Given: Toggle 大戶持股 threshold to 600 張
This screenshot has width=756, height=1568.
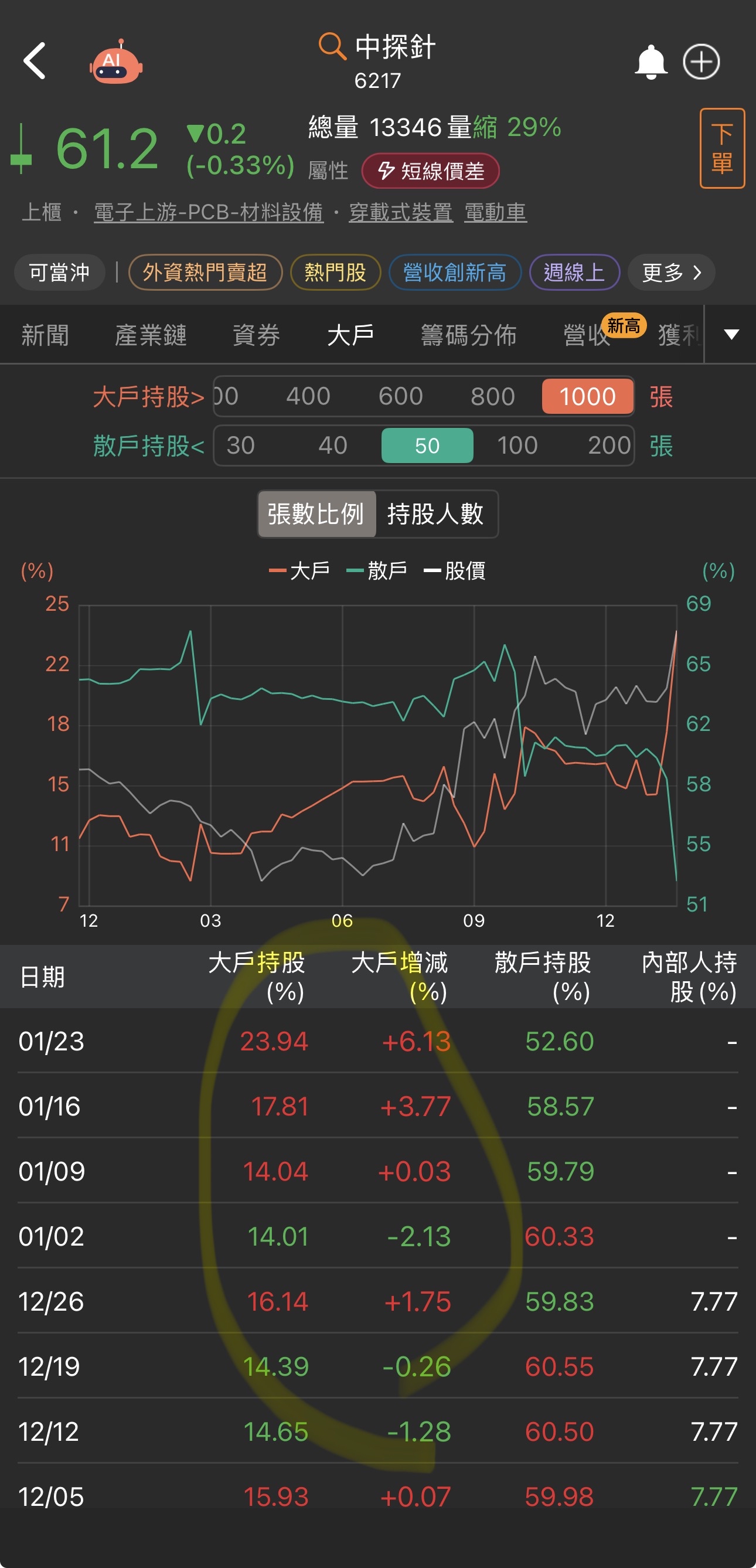Looking at the screenshot, I should (401, 396).
